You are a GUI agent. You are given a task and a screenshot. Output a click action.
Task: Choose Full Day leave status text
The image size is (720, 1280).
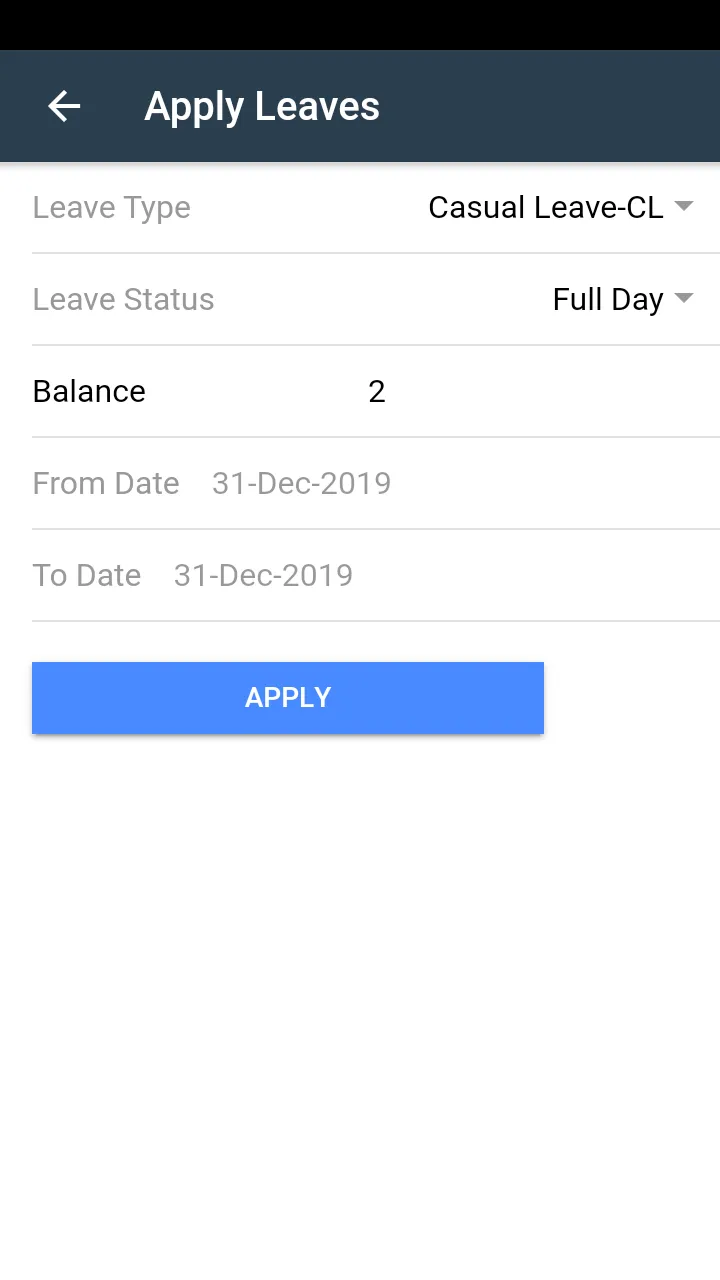[607, 298]
